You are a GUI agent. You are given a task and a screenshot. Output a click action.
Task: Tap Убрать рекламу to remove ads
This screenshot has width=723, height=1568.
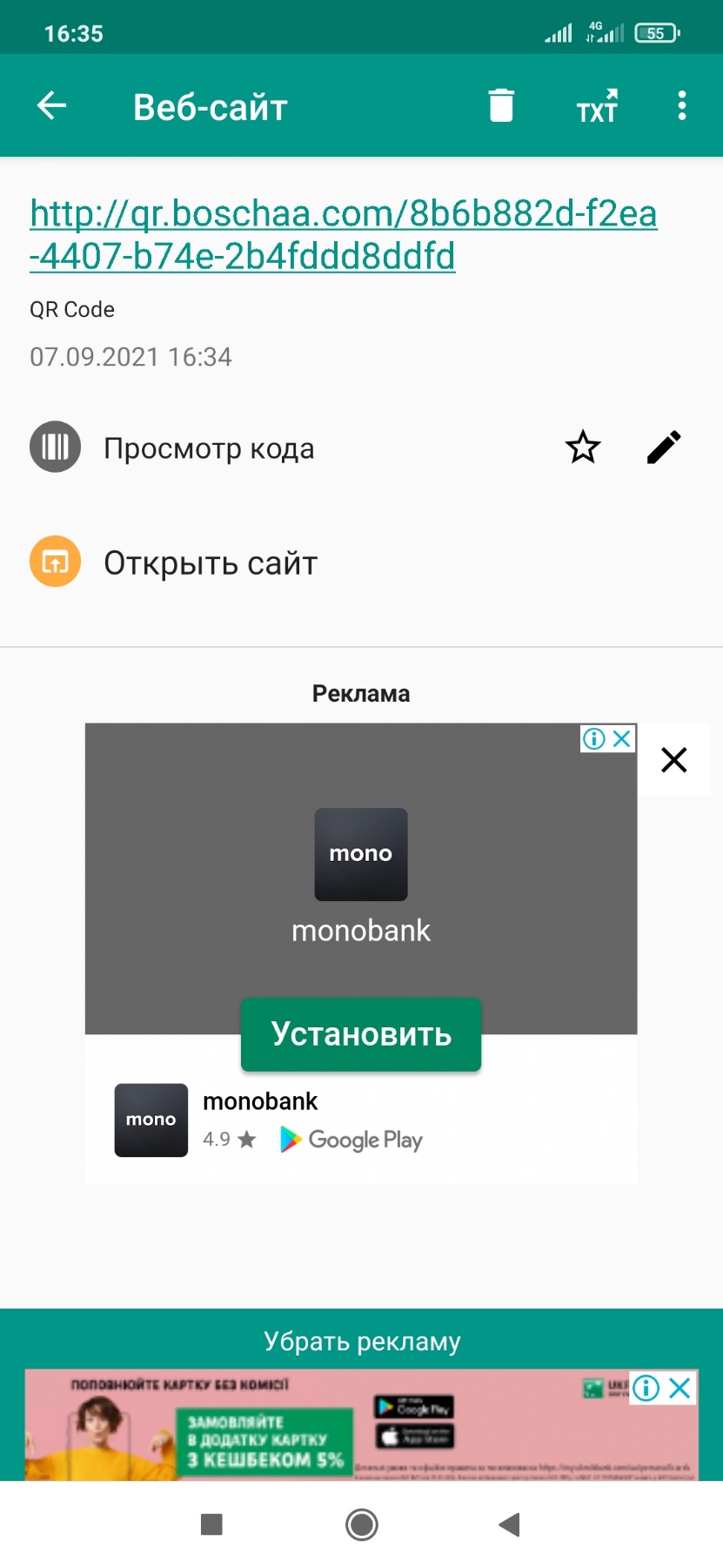point(362,1341)
